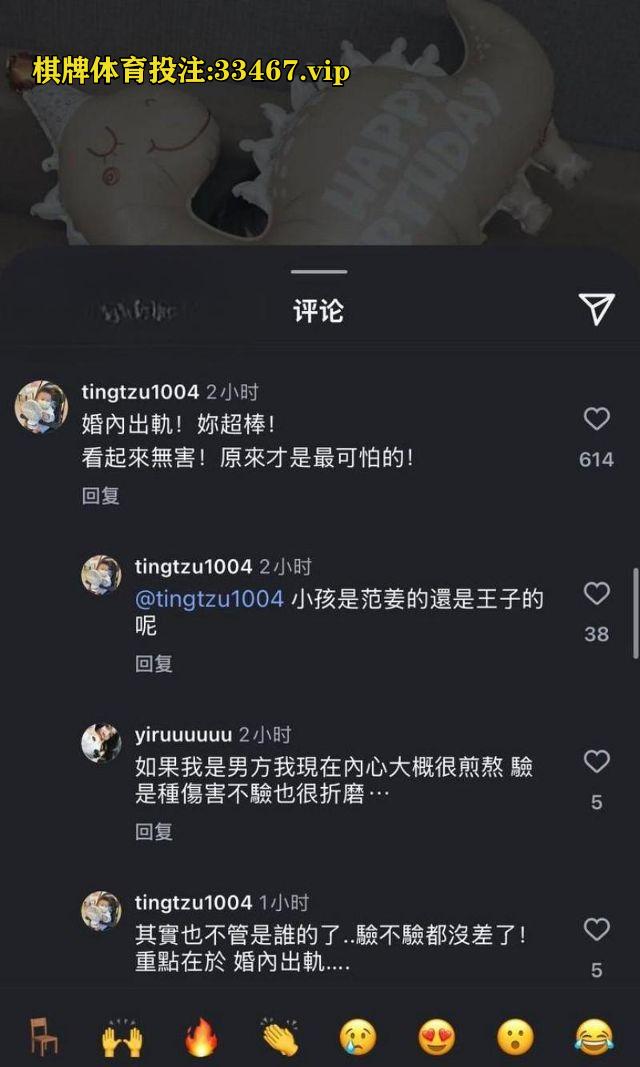The image size is (640, 1067).
Task: Like yiruuuuuu's comment
Action: [x=597, y=762]
